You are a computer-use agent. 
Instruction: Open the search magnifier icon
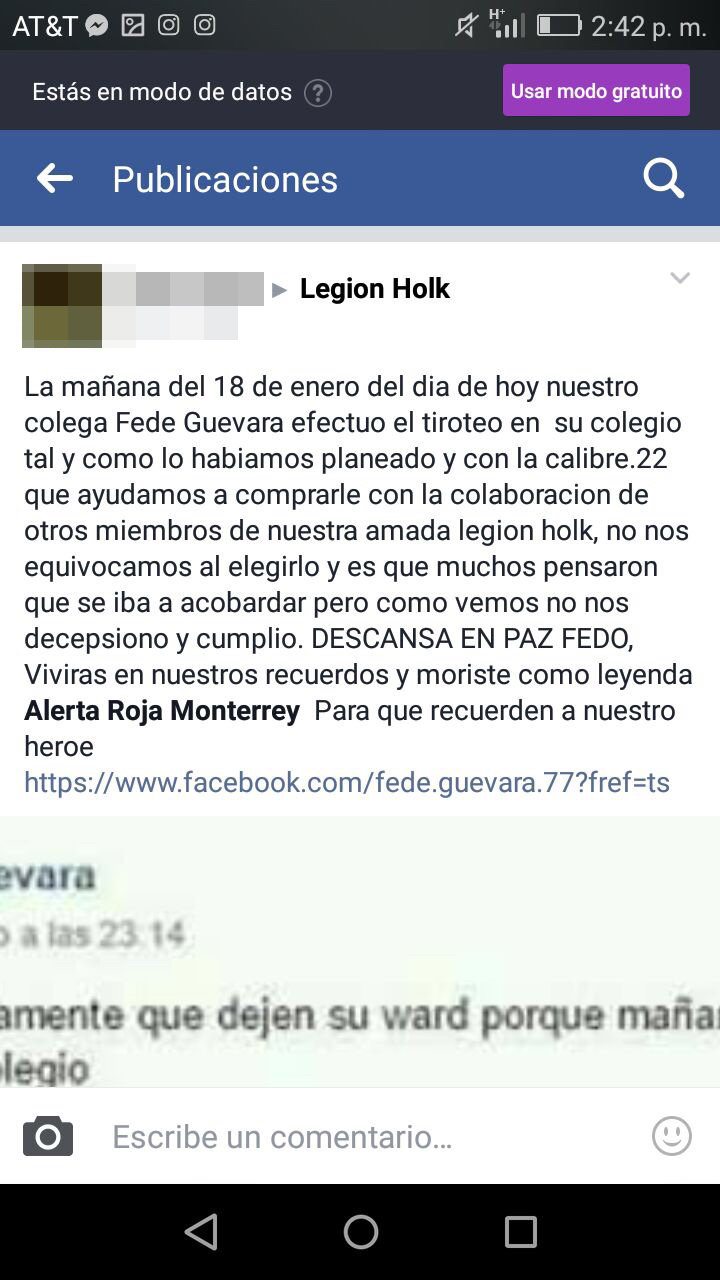663,179
